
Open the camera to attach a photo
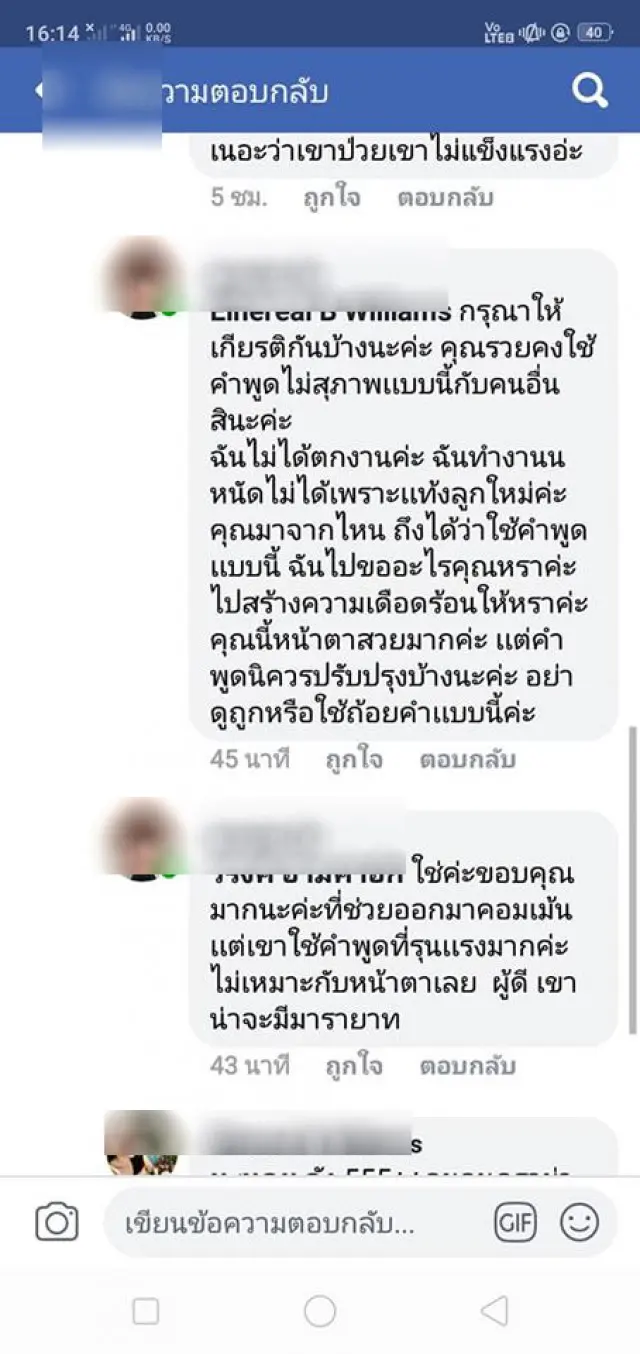(57, 1222)
